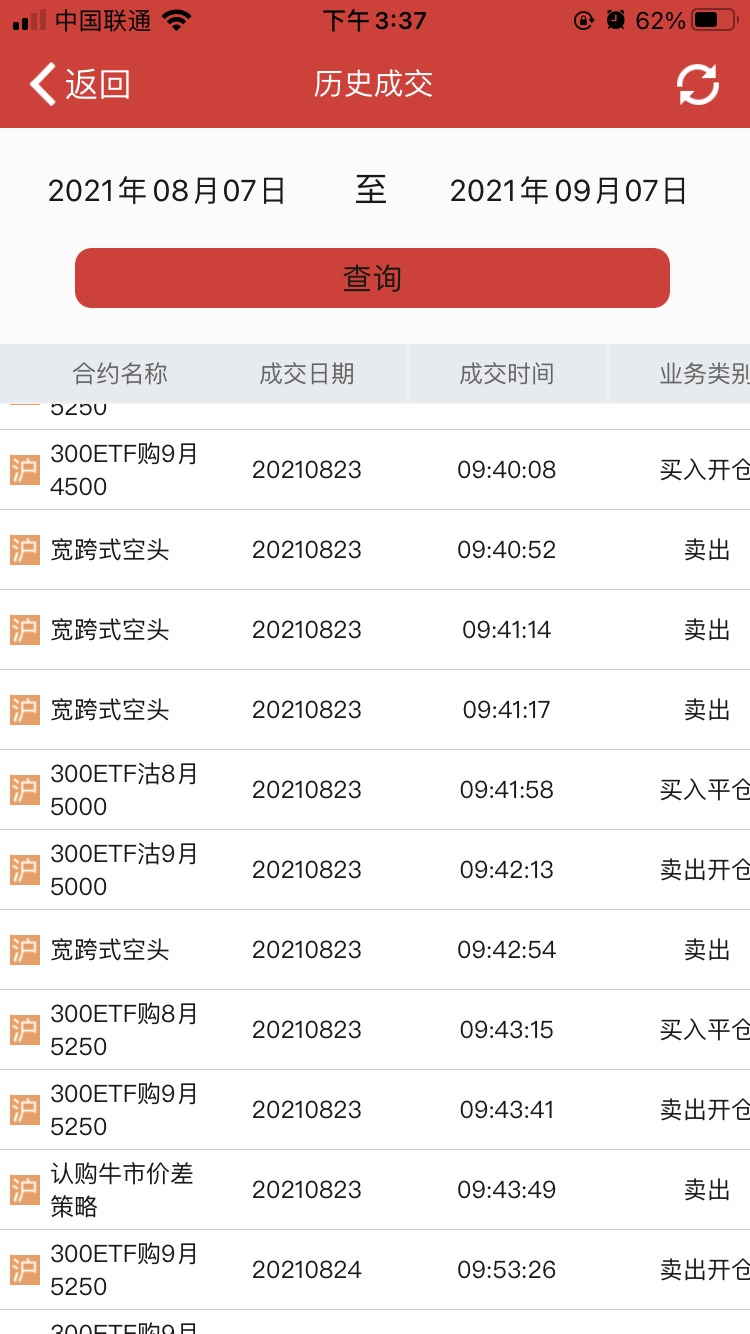Go back using 返回 button
The width and height of the screenshot is (750, 1334).
pyautogui.click(x=80, y=85)
